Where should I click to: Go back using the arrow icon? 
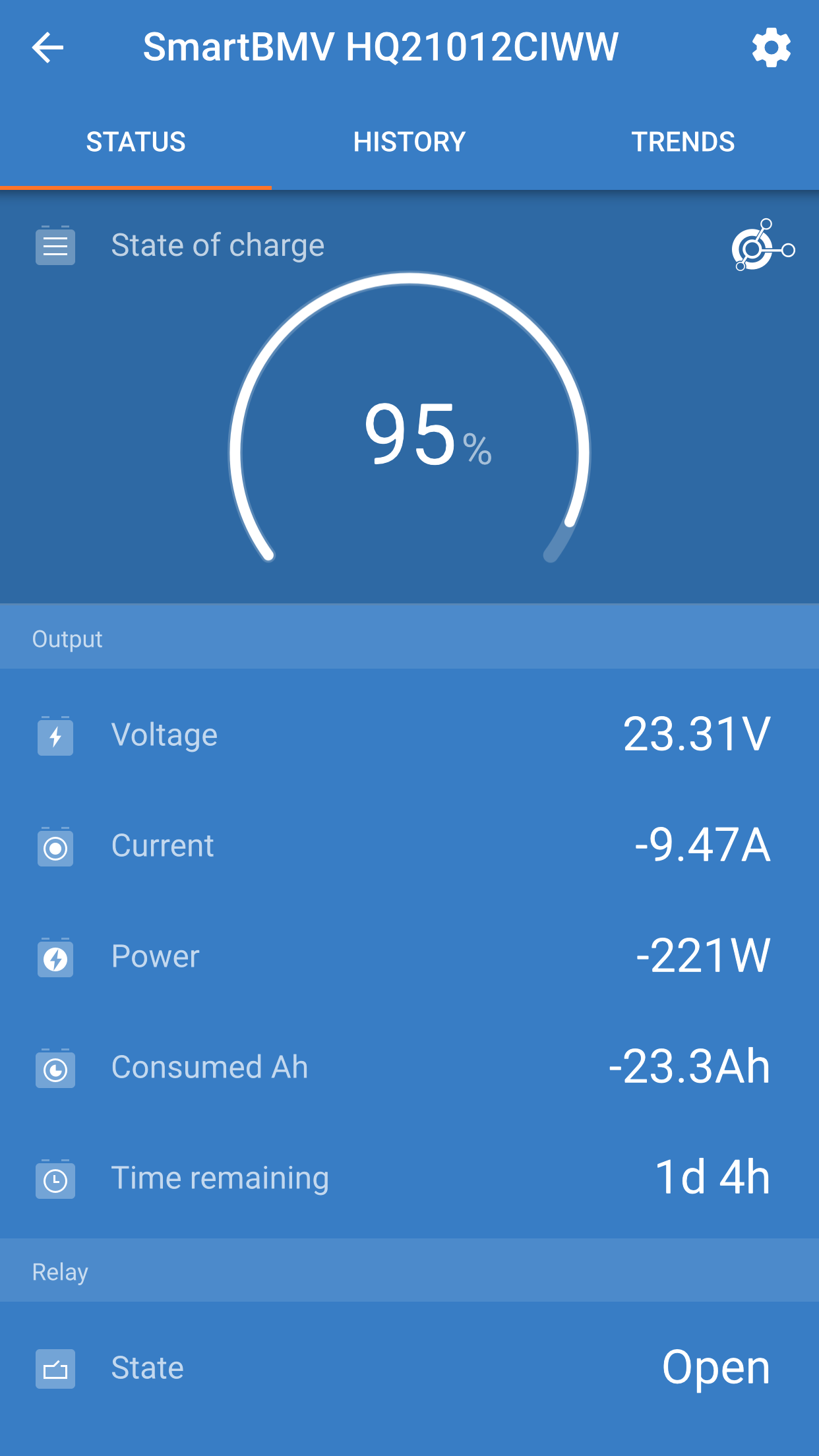tap(47, 47)
